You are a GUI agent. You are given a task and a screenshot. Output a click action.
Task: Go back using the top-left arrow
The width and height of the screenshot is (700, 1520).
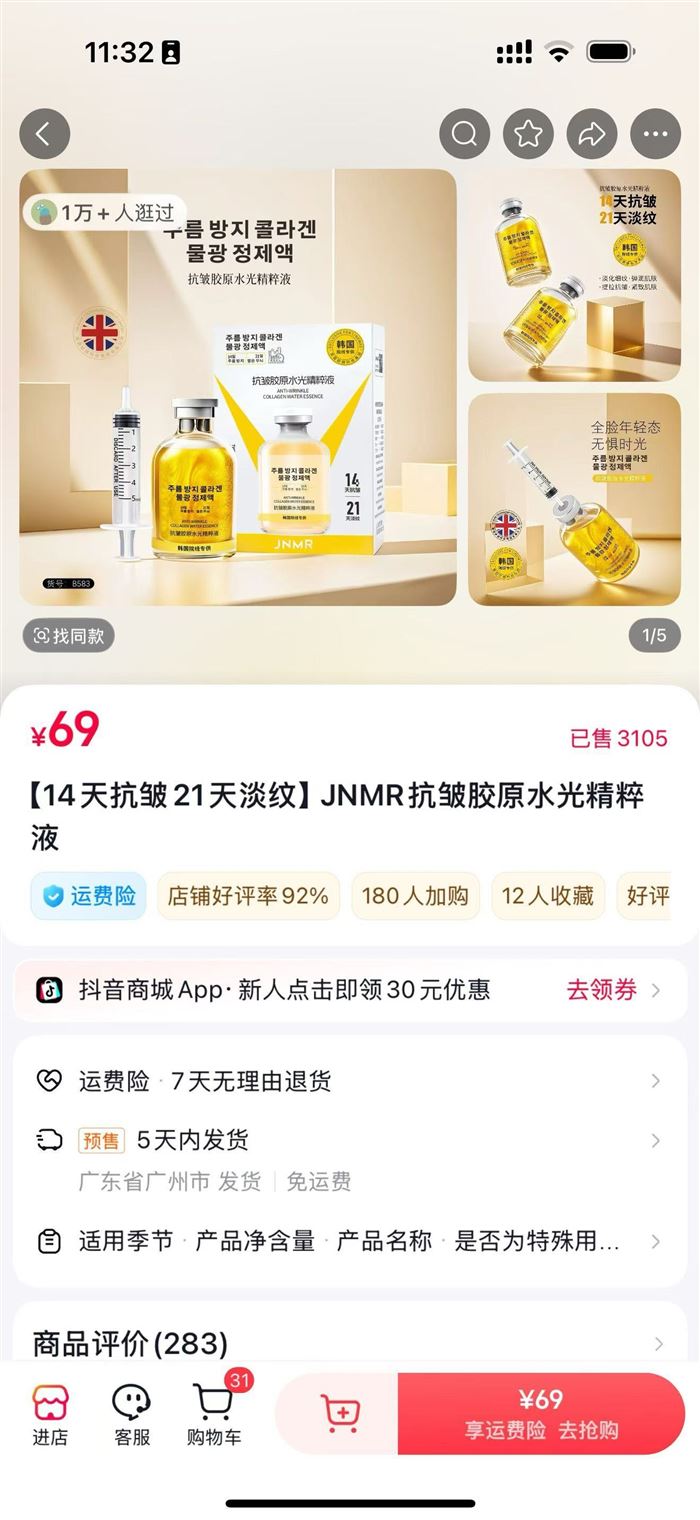[44, 133]
